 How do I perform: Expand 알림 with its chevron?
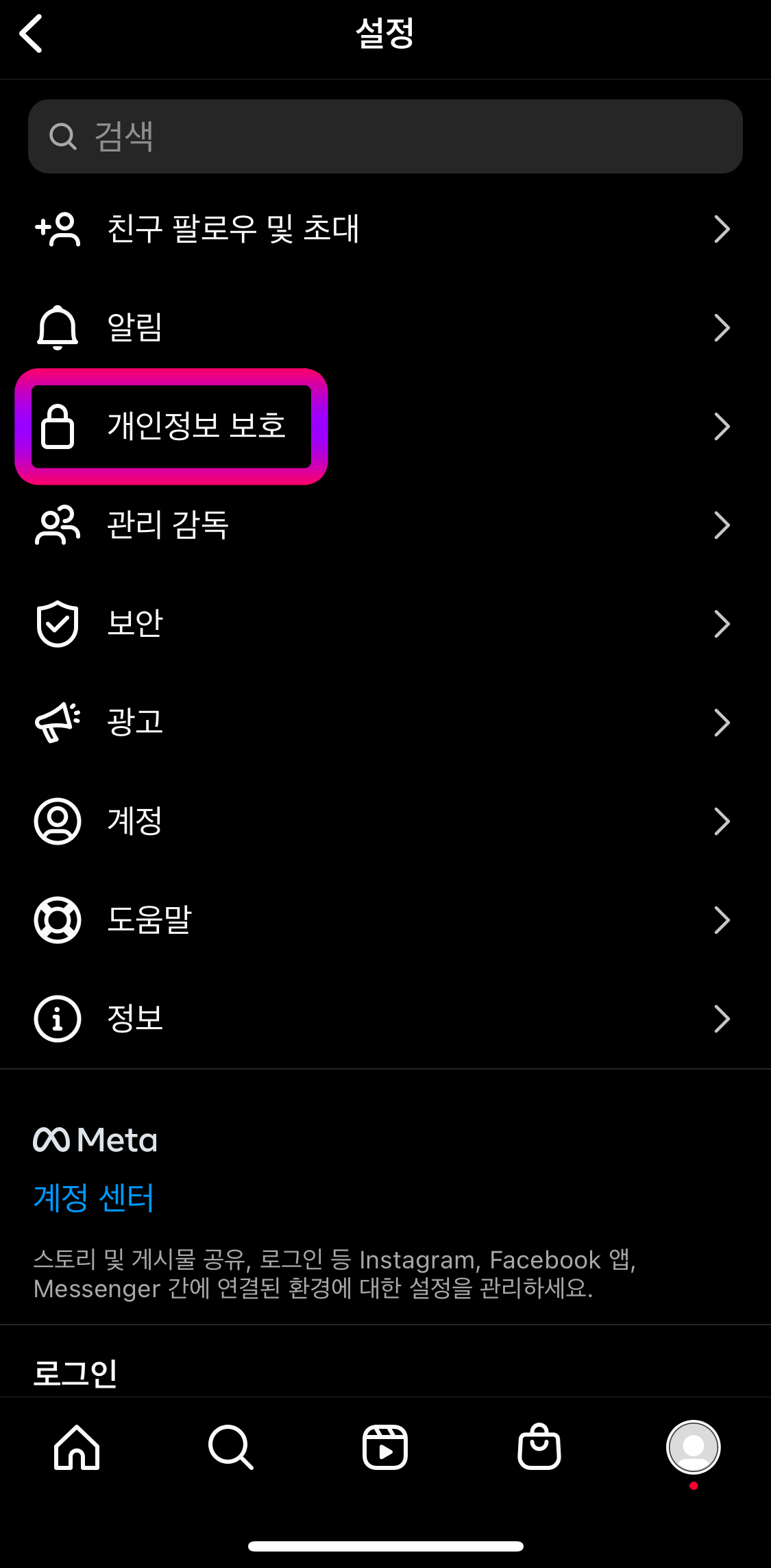(x=722, y=328)
